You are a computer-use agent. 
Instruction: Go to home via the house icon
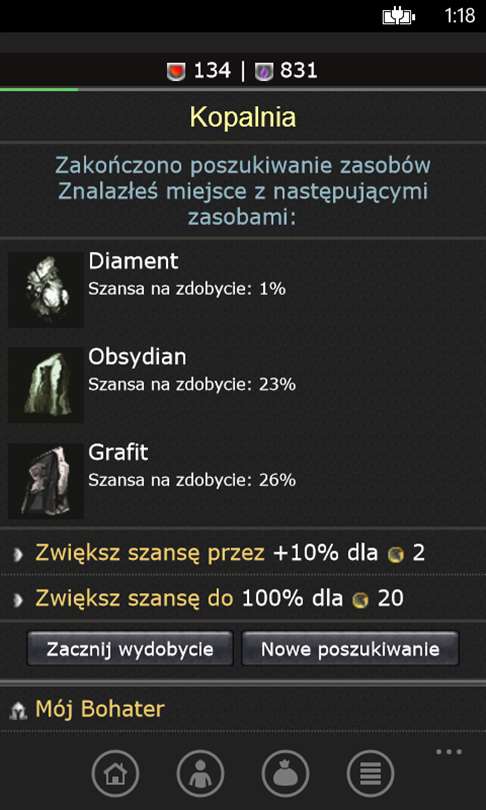click(115, 773)
